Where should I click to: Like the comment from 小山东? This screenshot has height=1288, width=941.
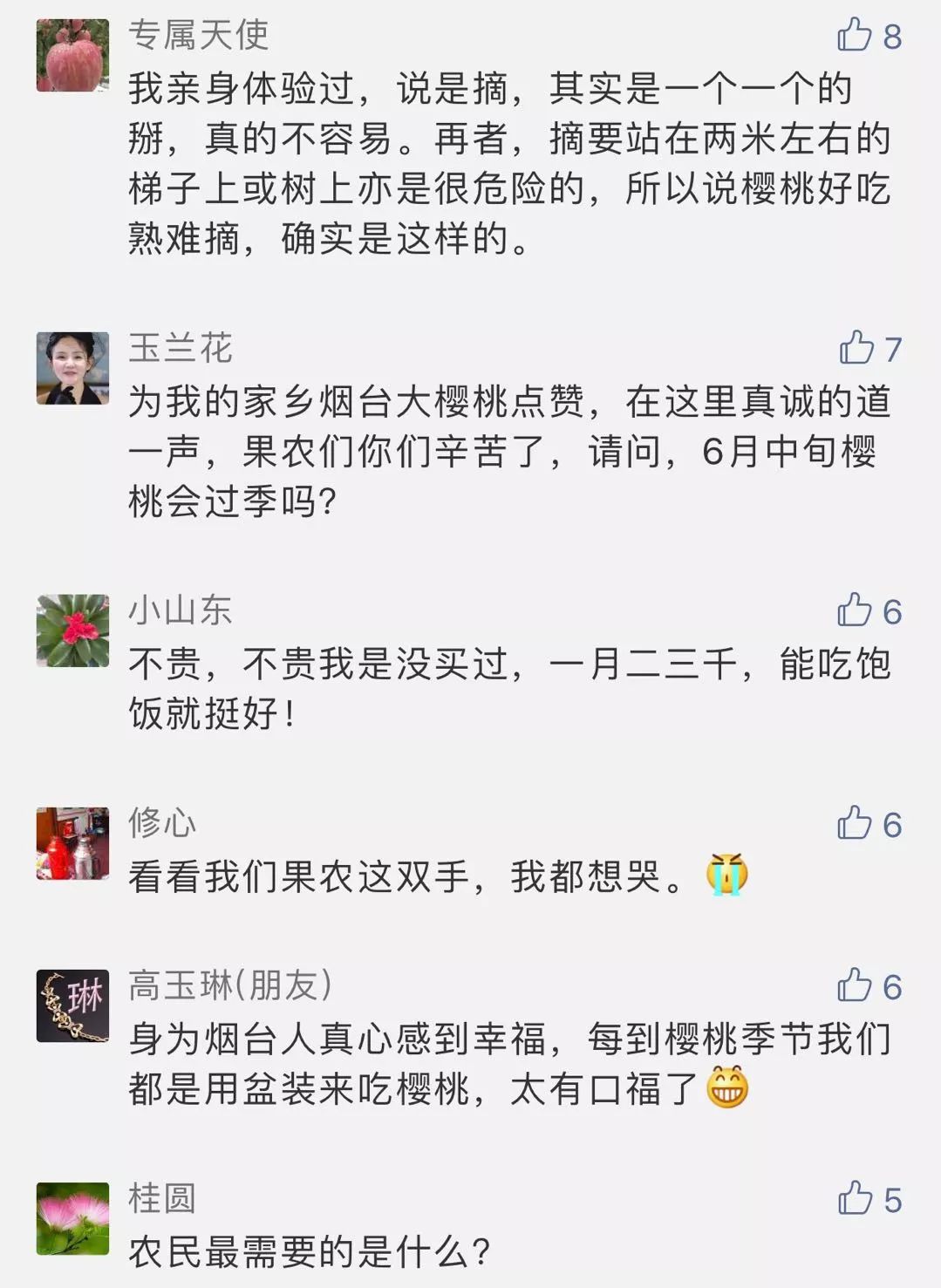(x=855, y=610)
